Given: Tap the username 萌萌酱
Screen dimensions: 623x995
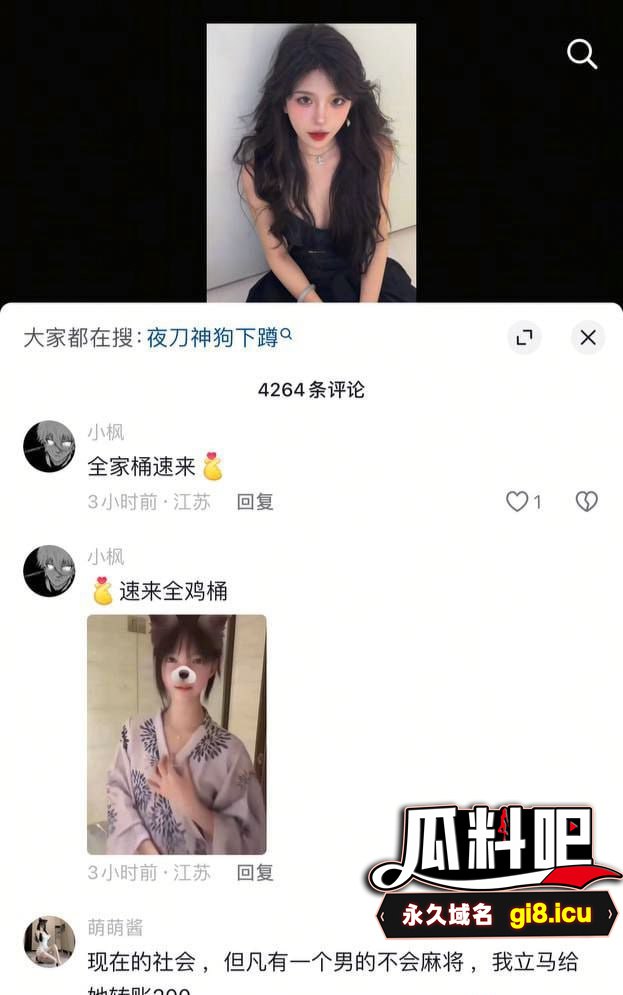Looking at the screenshot, I should click(115, 927).
